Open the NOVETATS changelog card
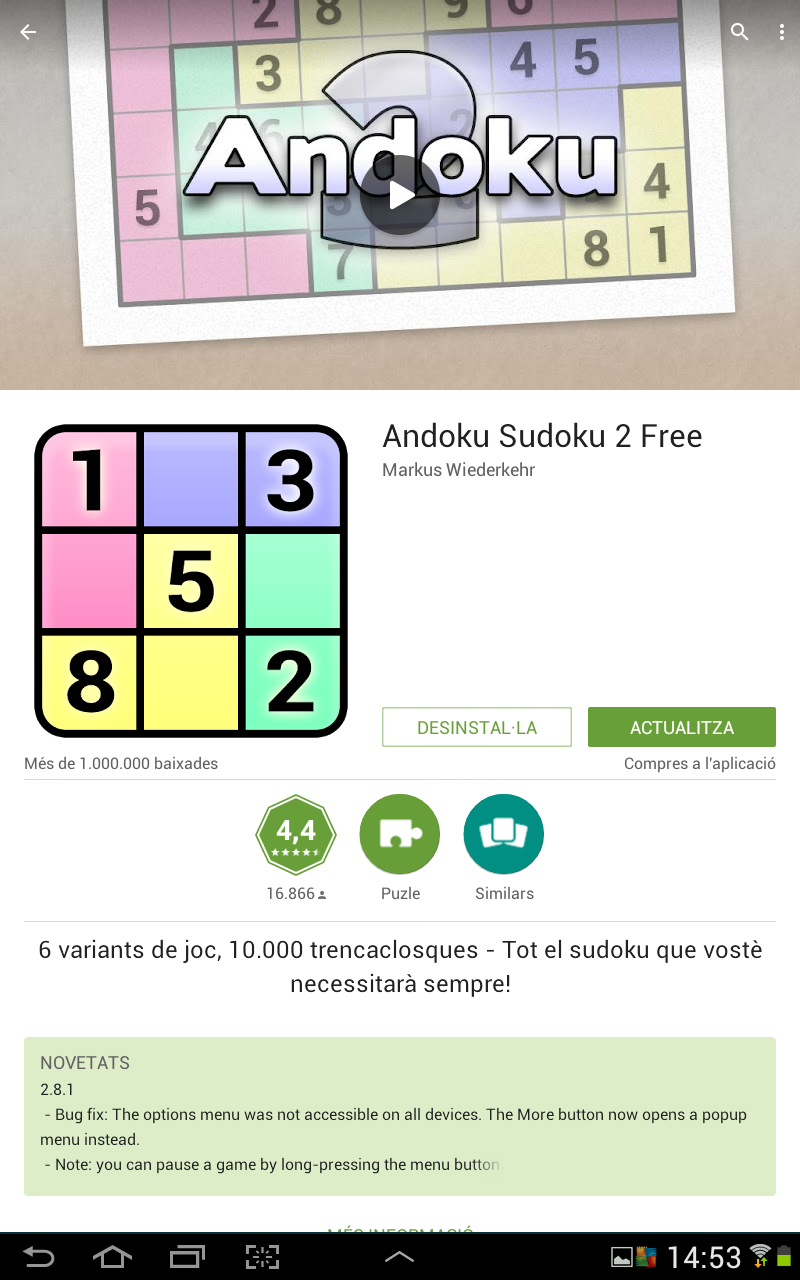Viewport: 800px width, 1280px height. [400, 1115]
